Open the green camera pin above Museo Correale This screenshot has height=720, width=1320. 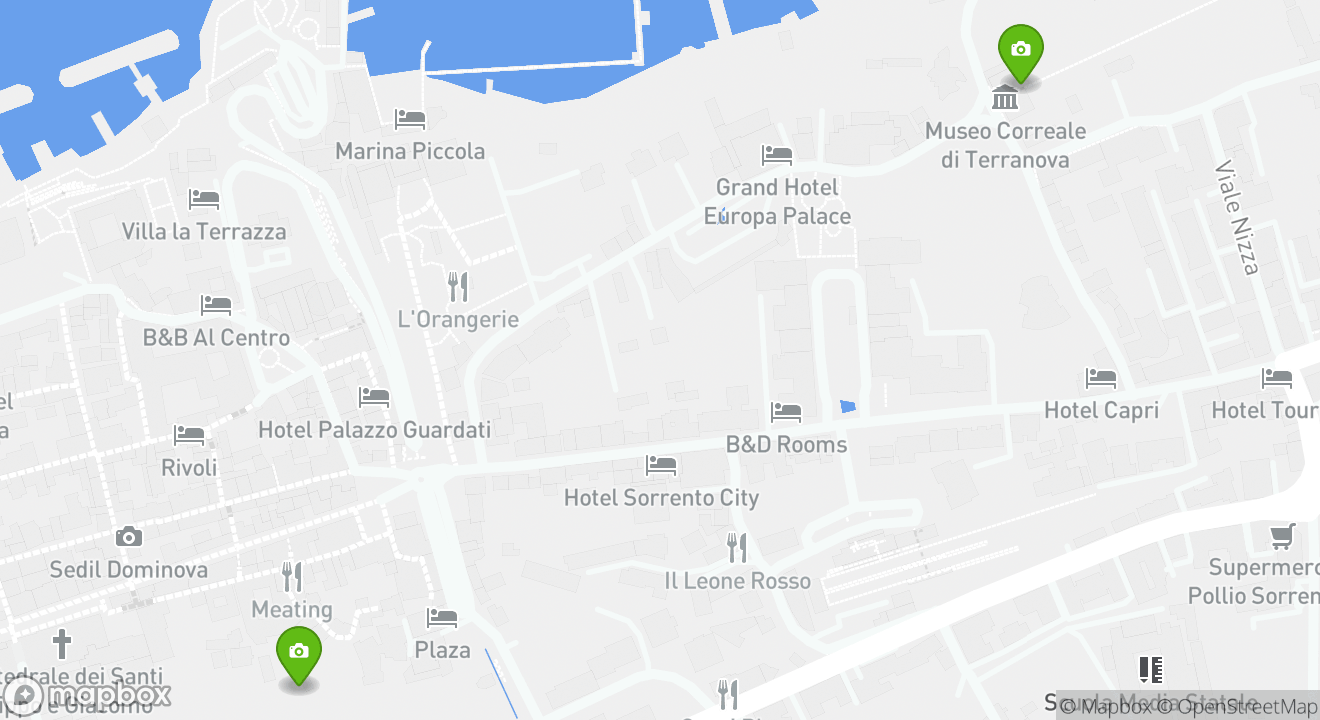(1020, 52)
